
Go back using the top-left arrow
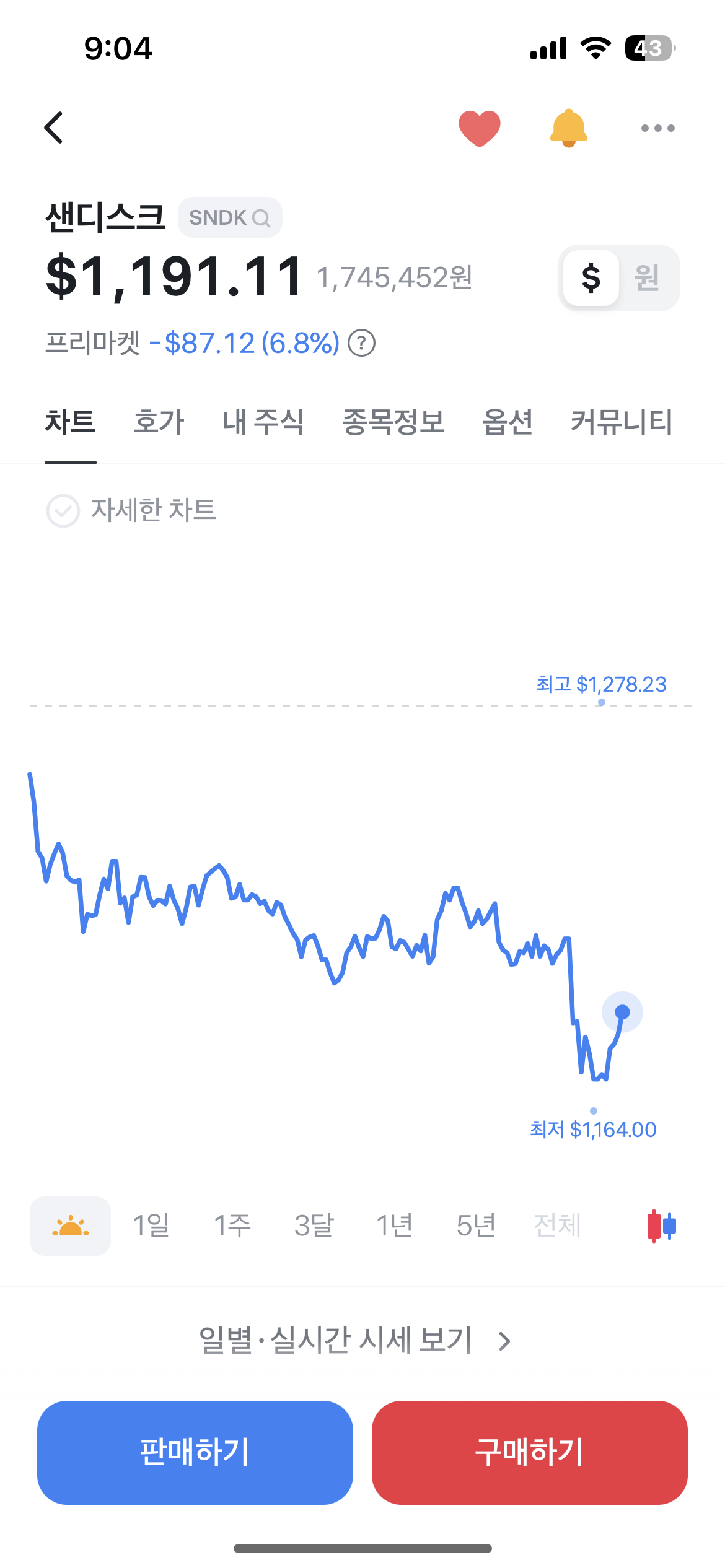[x=54, y=128]
